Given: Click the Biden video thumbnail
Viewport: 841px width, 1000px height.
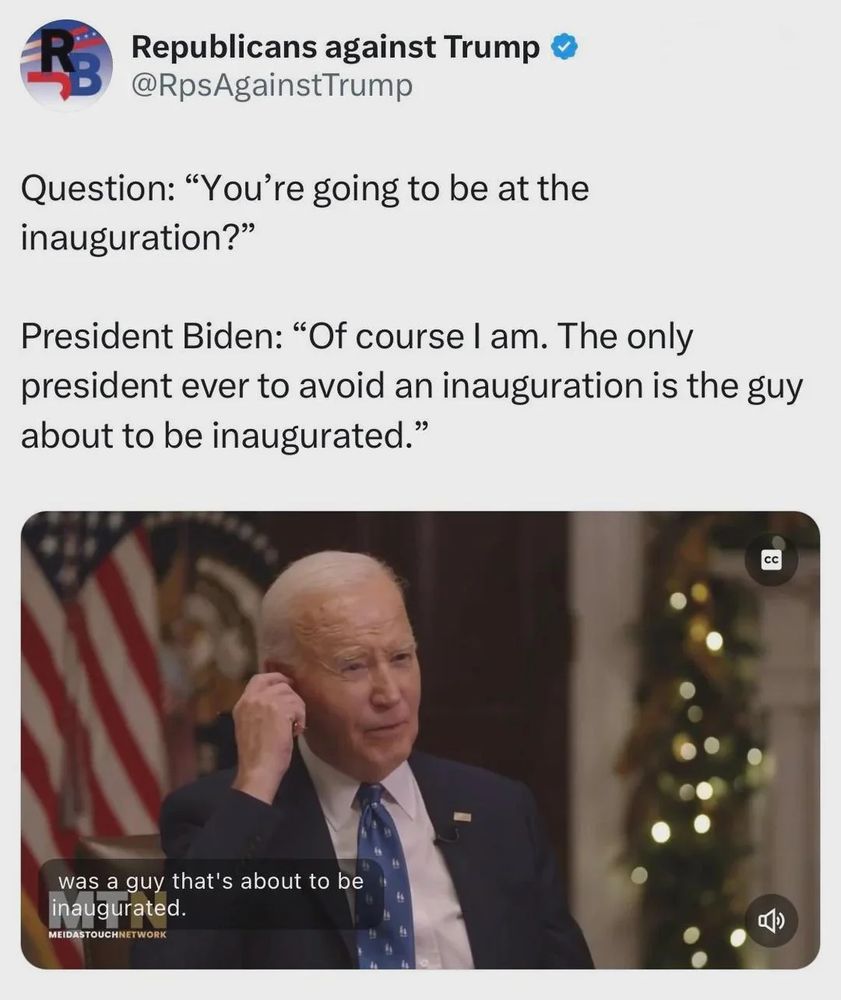Looking at the screenshot, I should (420, 740).
